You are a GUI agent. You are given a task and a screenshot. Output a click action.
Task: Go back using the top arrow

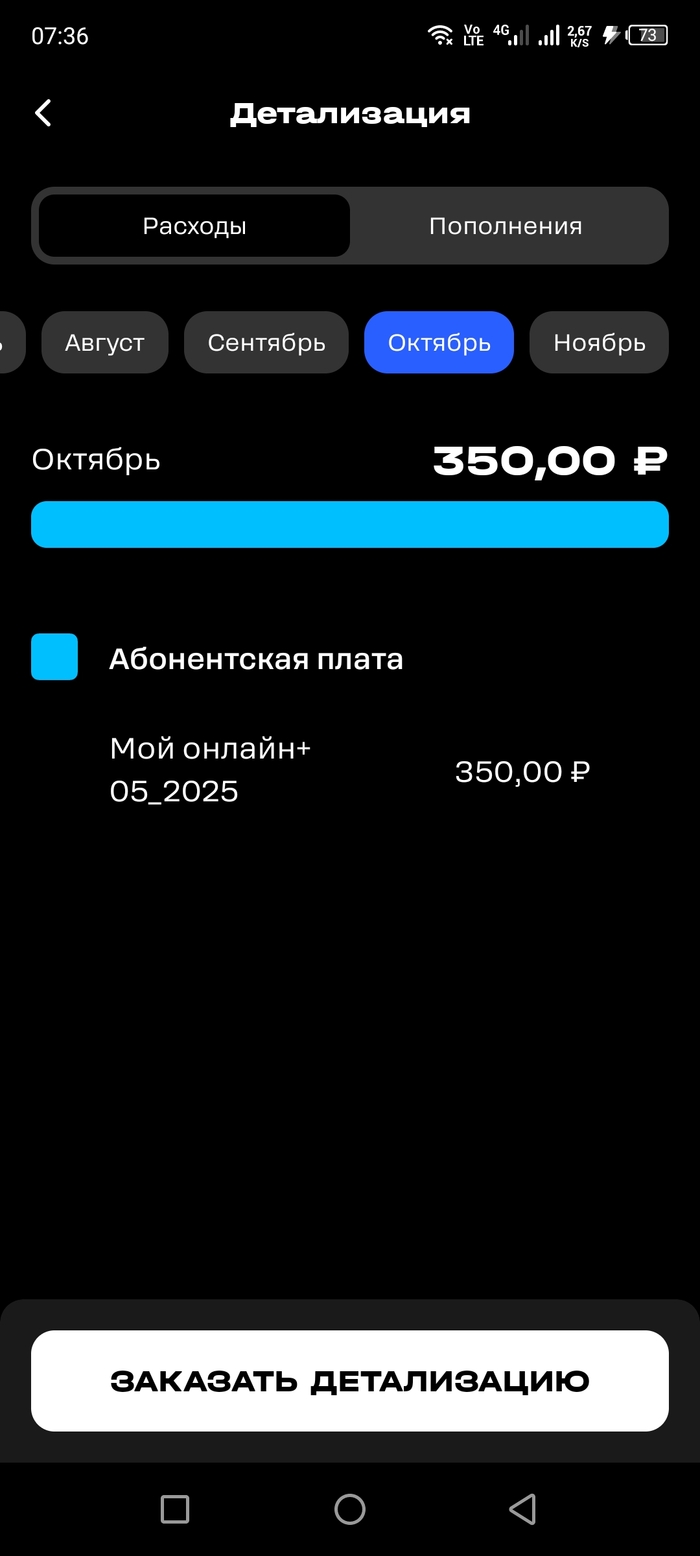tap(43, 113)
